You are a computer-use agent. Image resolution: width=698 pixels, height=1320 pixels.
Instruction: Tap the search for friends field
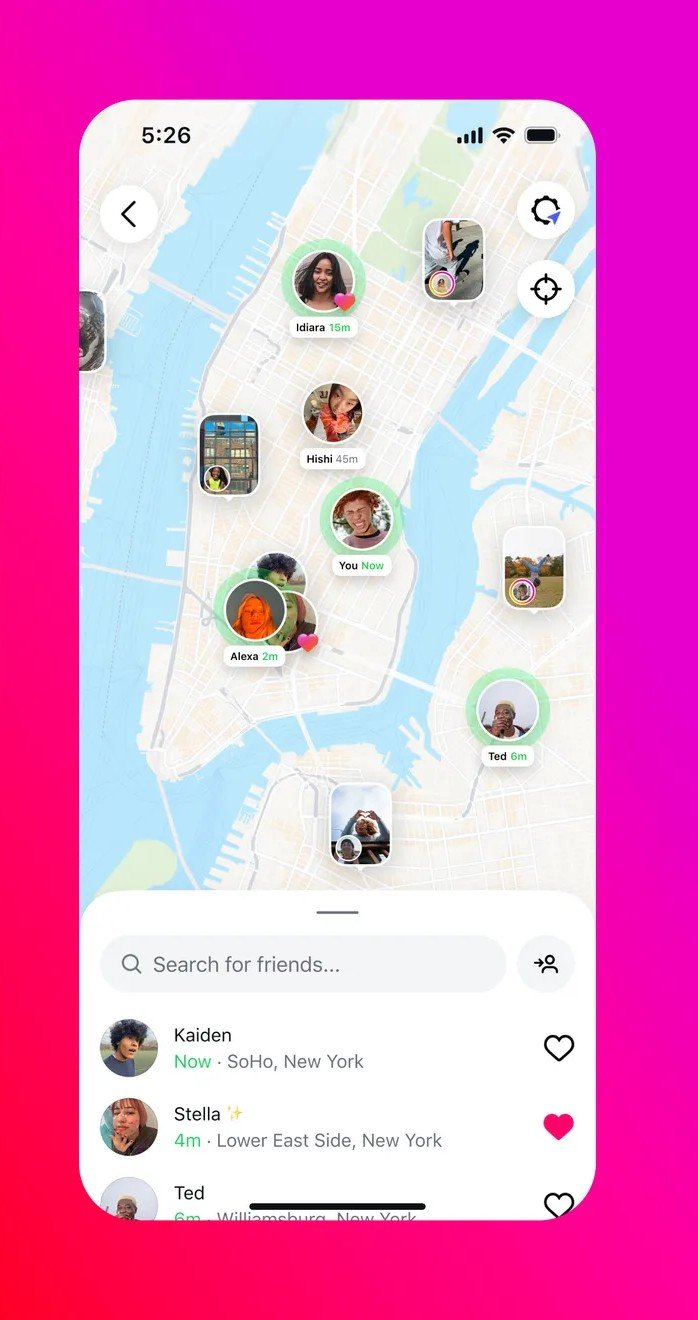point(302,964)
